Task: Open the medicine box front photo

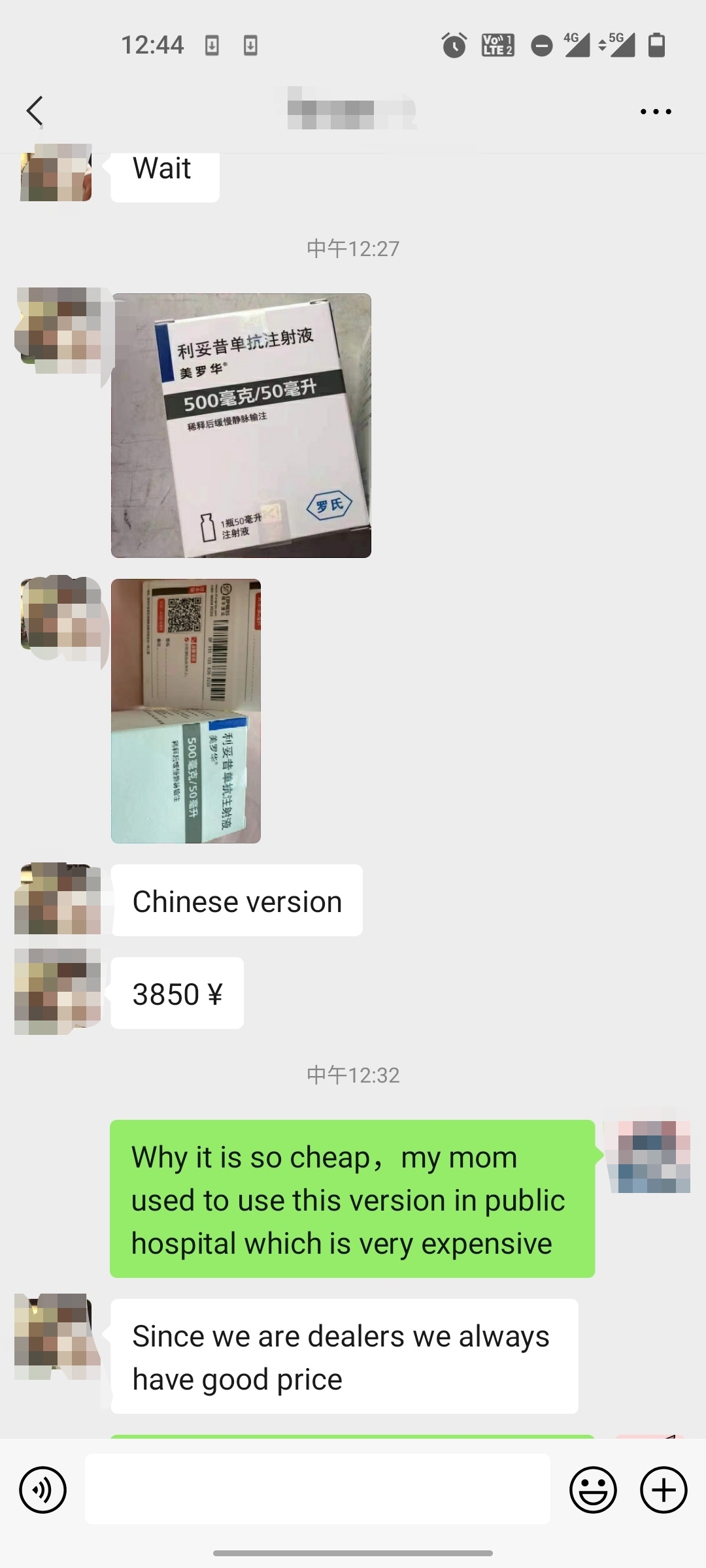Action: (x=241, y=425)
